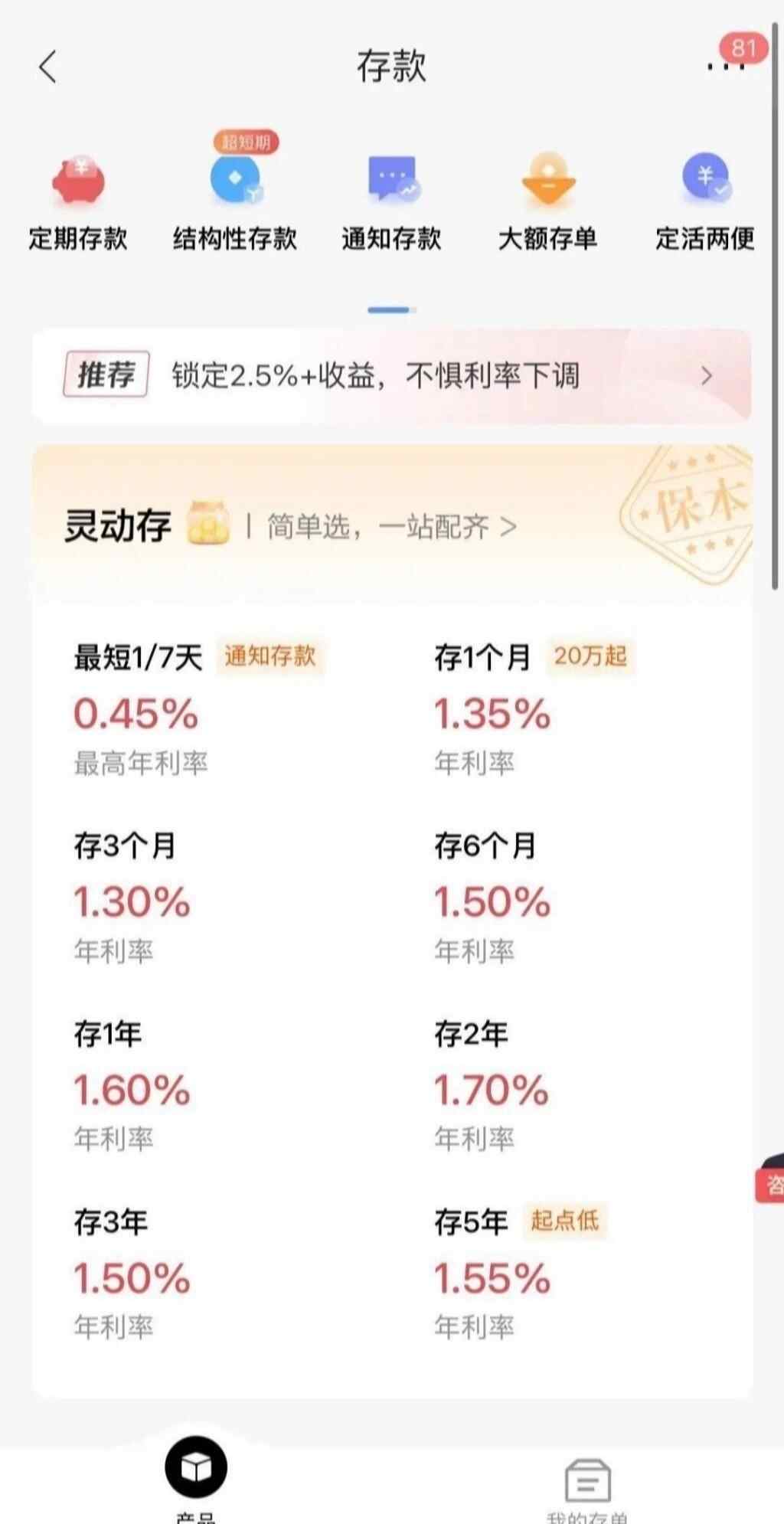Open the more options menu with badge 81

[x=725, y=66]
